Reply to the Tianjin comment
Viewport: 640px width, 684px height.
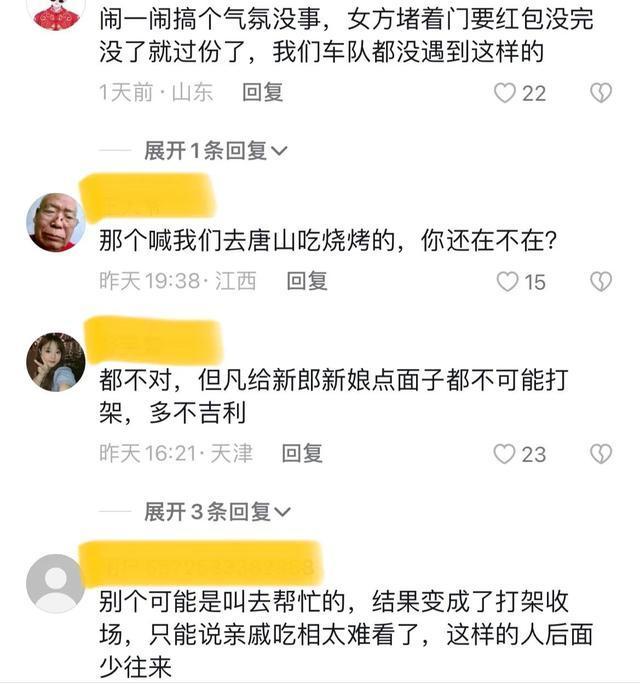tap(302, 454)
